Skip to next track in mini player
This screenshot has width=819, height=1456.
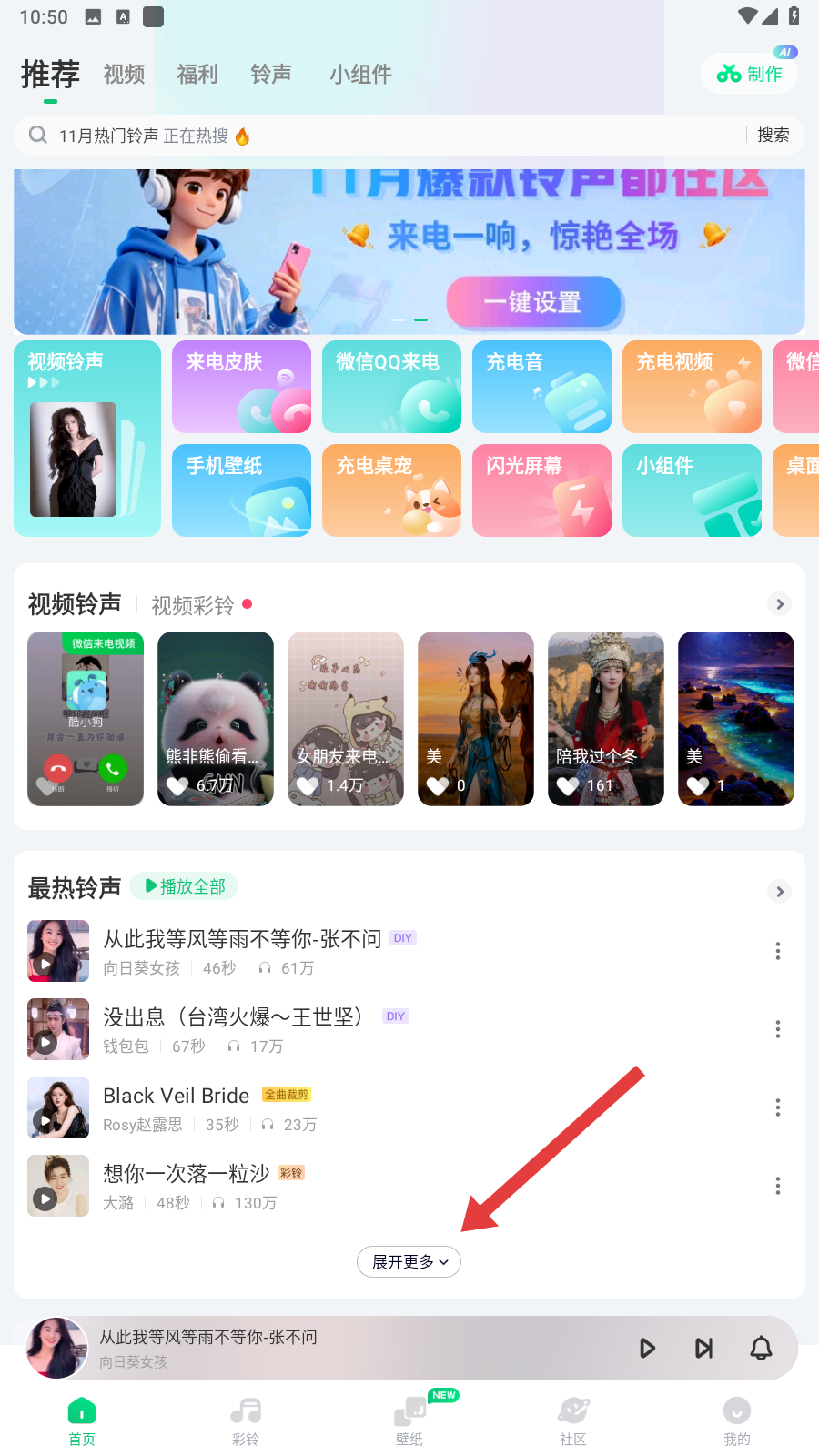coord(703,1348)
